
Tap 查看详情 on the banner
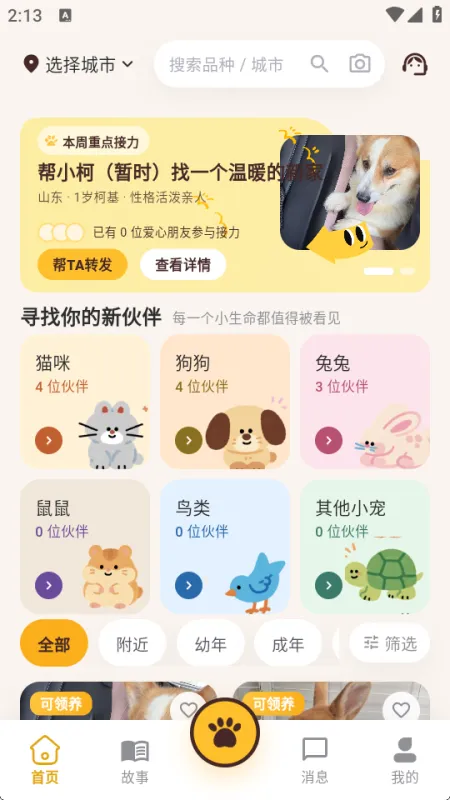click(x=183, y=264)
